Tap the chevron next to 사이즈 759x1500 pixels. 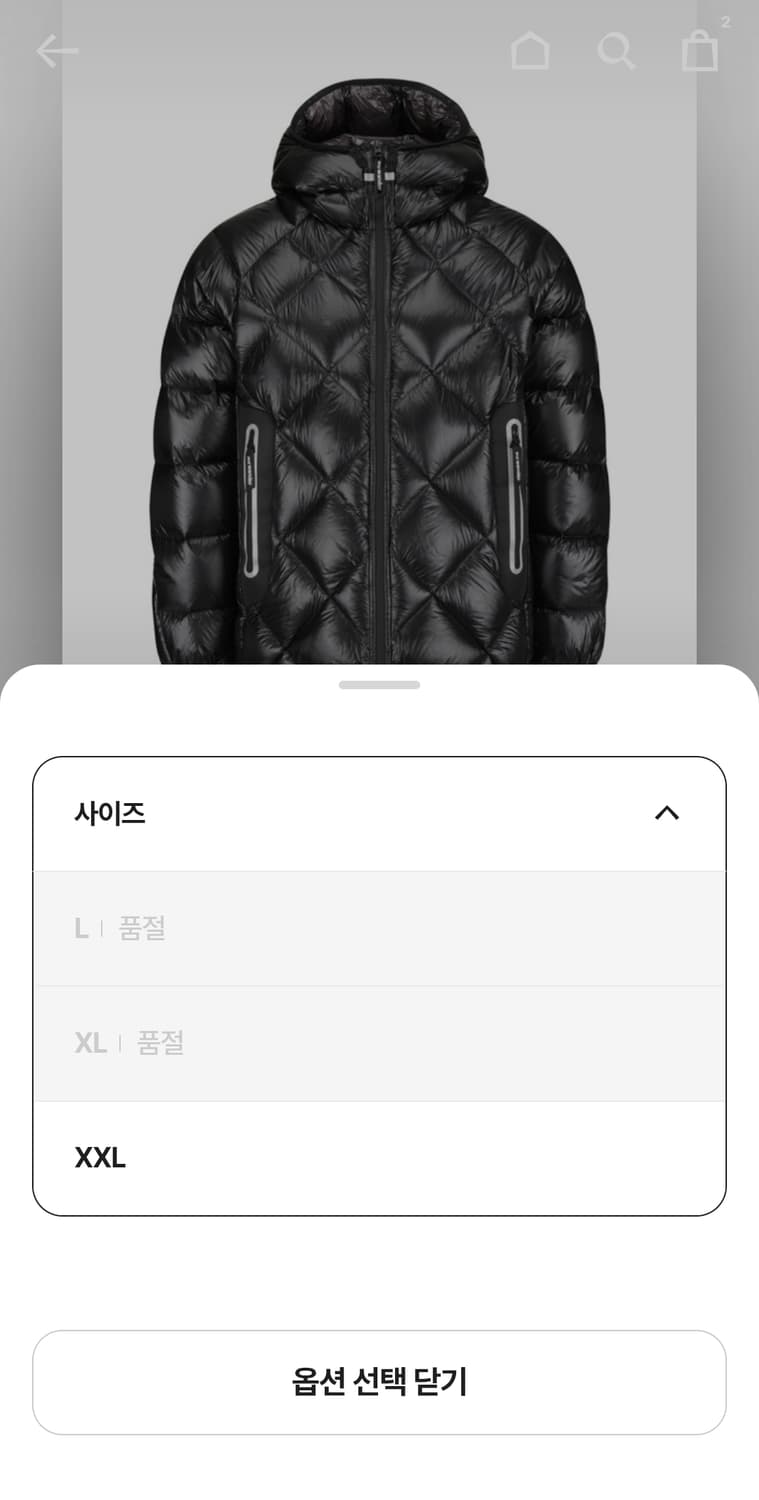click(668, 813)
